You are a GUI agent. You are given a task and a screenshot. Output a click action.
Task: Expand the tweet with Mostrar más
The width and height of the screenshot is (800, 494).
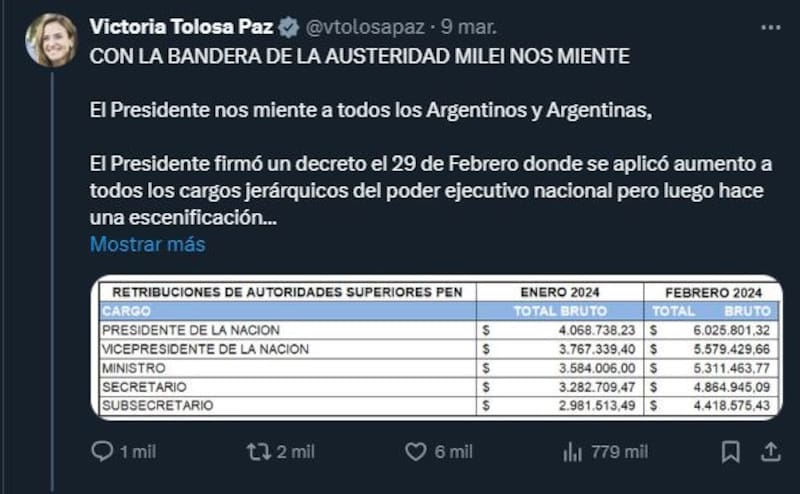[147, 244]
